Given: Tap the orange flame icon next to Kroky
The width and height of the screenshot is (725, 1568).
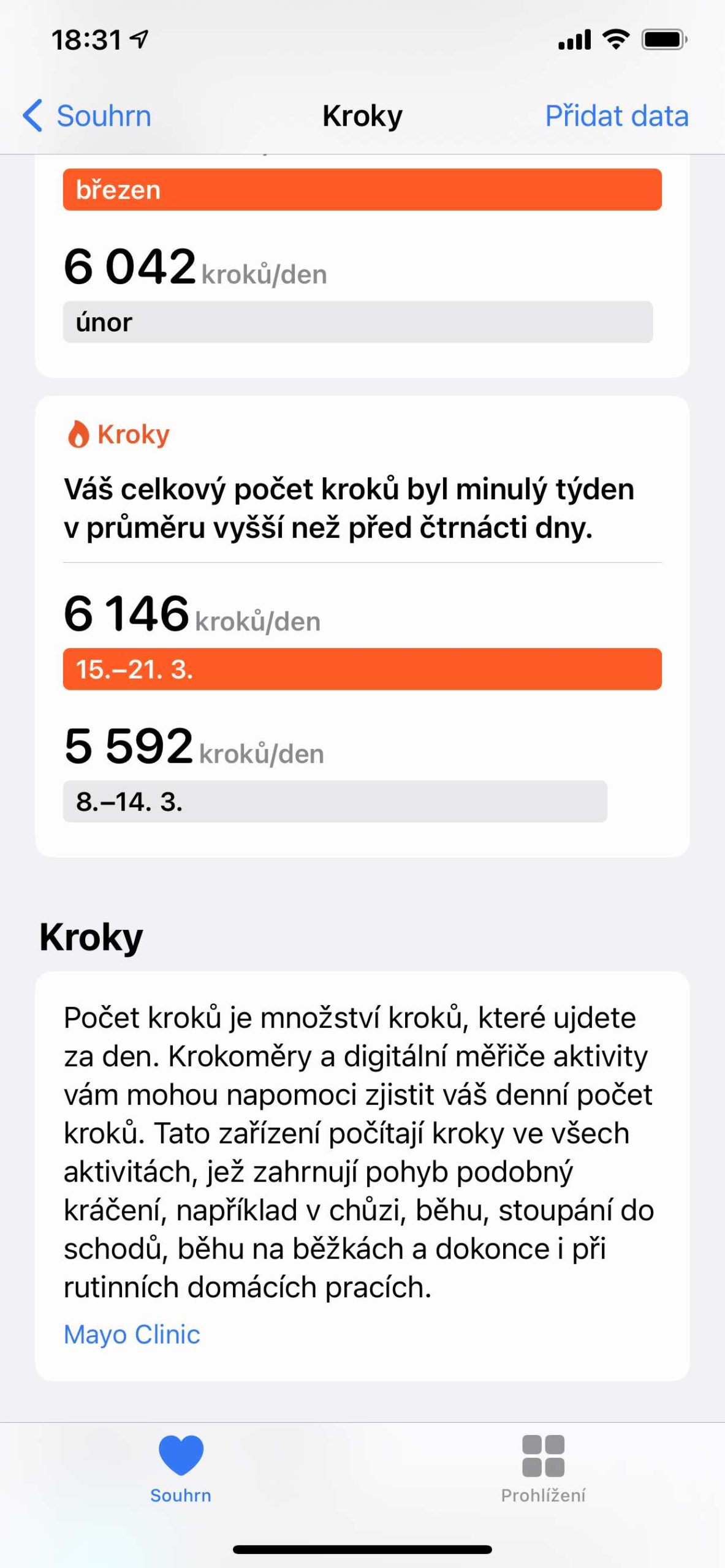Looking at the screenshot, I should [78, 434].
